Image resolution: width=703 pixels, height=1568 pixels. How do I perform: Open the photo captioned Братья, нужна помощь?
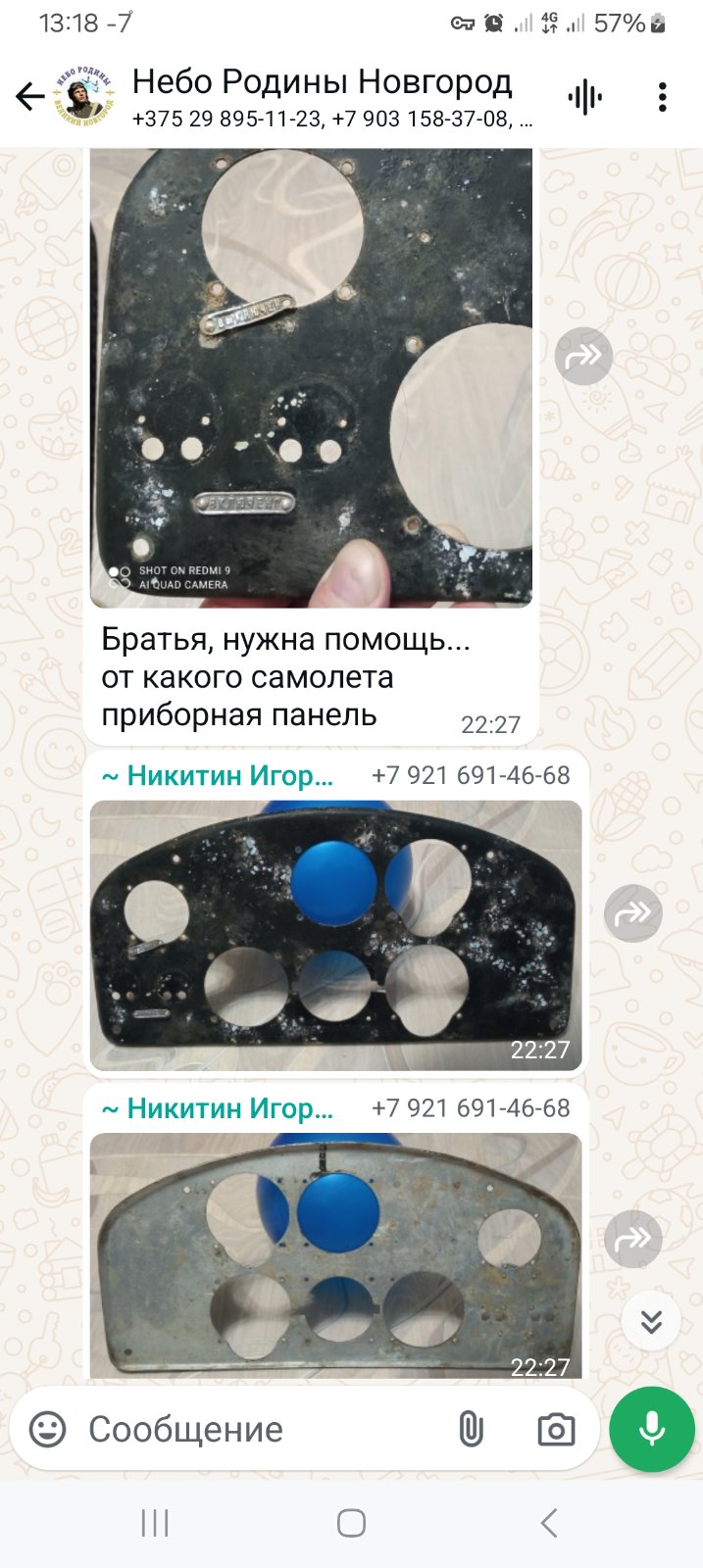tap(311, 377)
